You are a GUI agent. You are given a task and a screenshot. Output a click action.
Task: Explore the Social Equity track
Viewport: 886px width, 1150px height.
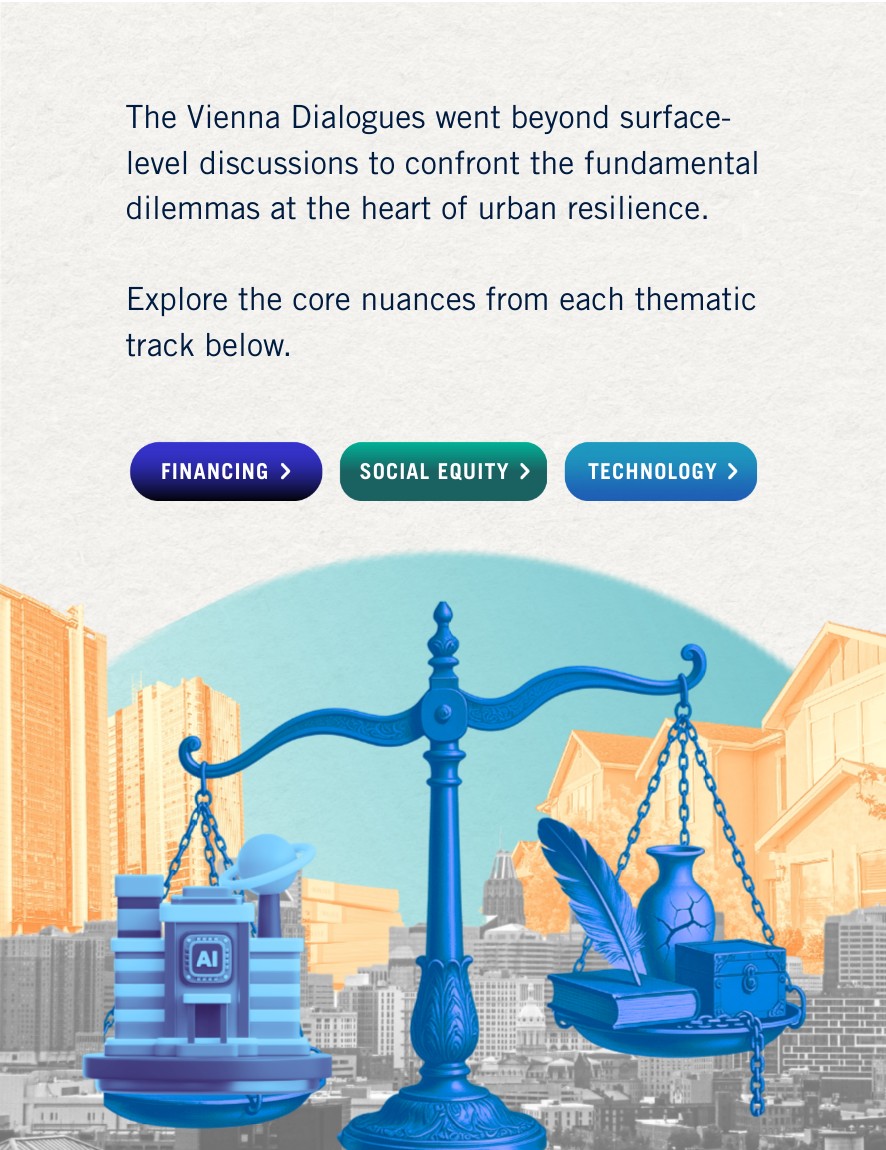443,471
